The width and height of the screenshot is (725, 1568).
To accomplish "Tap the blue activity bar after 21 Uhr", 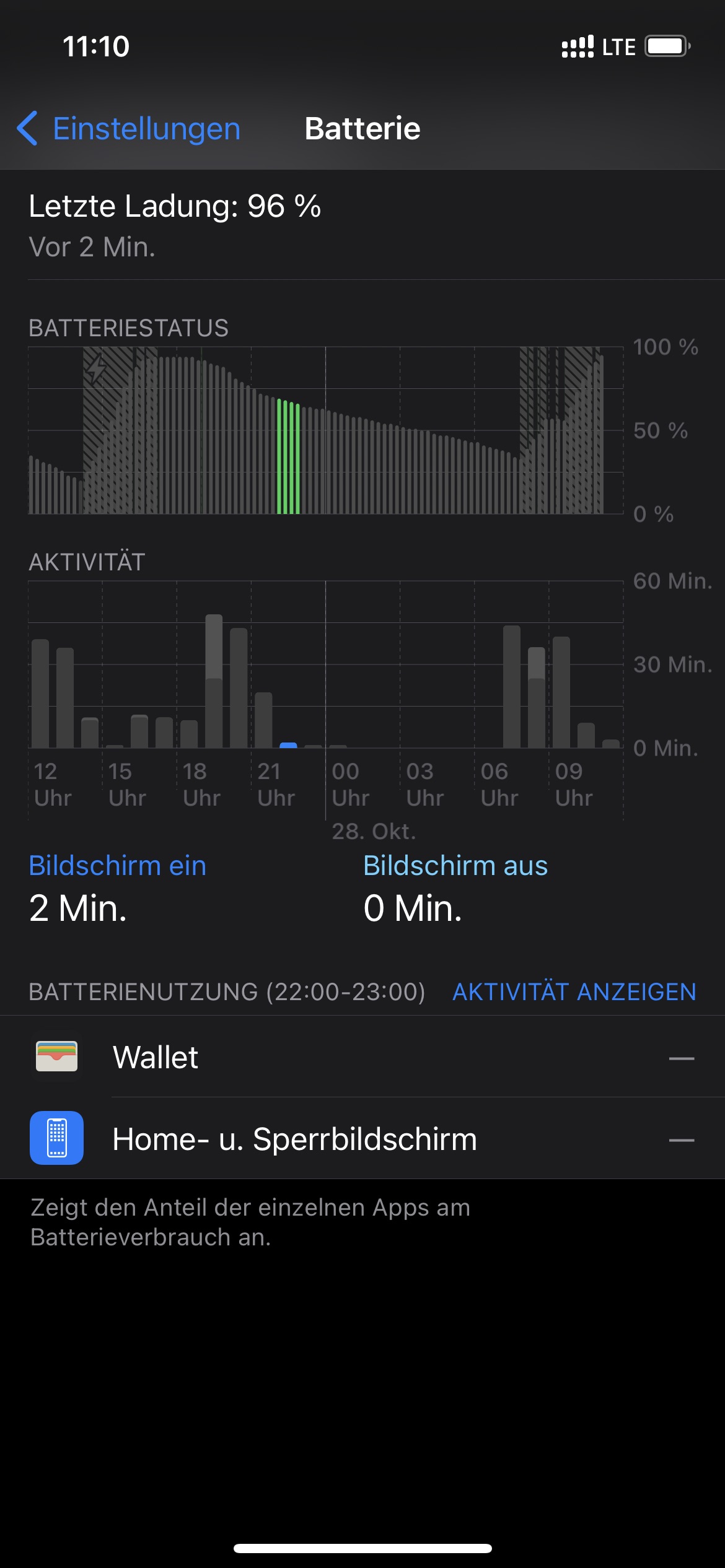I will (288, 745).
